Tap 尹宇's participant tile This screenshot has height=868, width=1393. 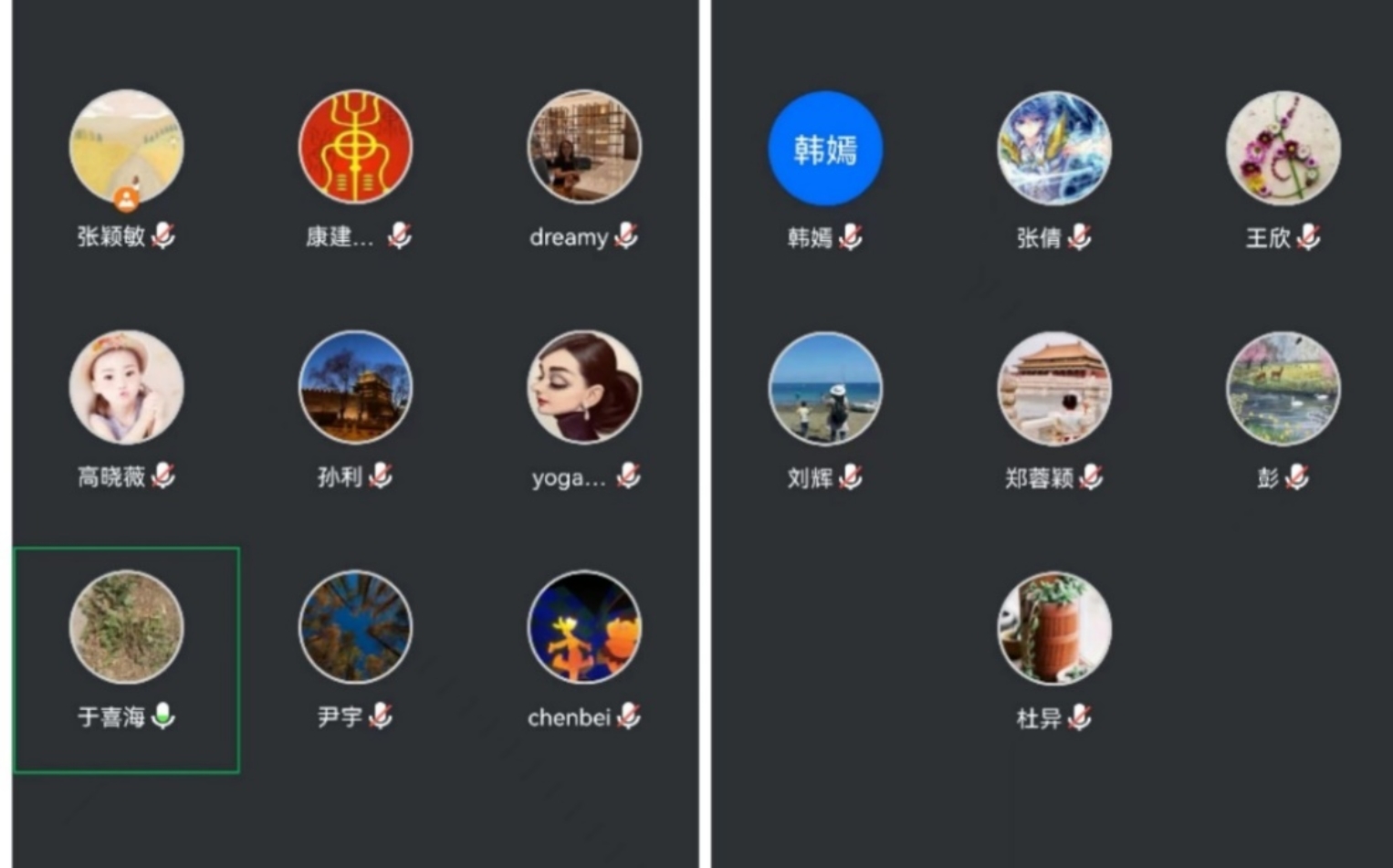(x=355, y=627)
